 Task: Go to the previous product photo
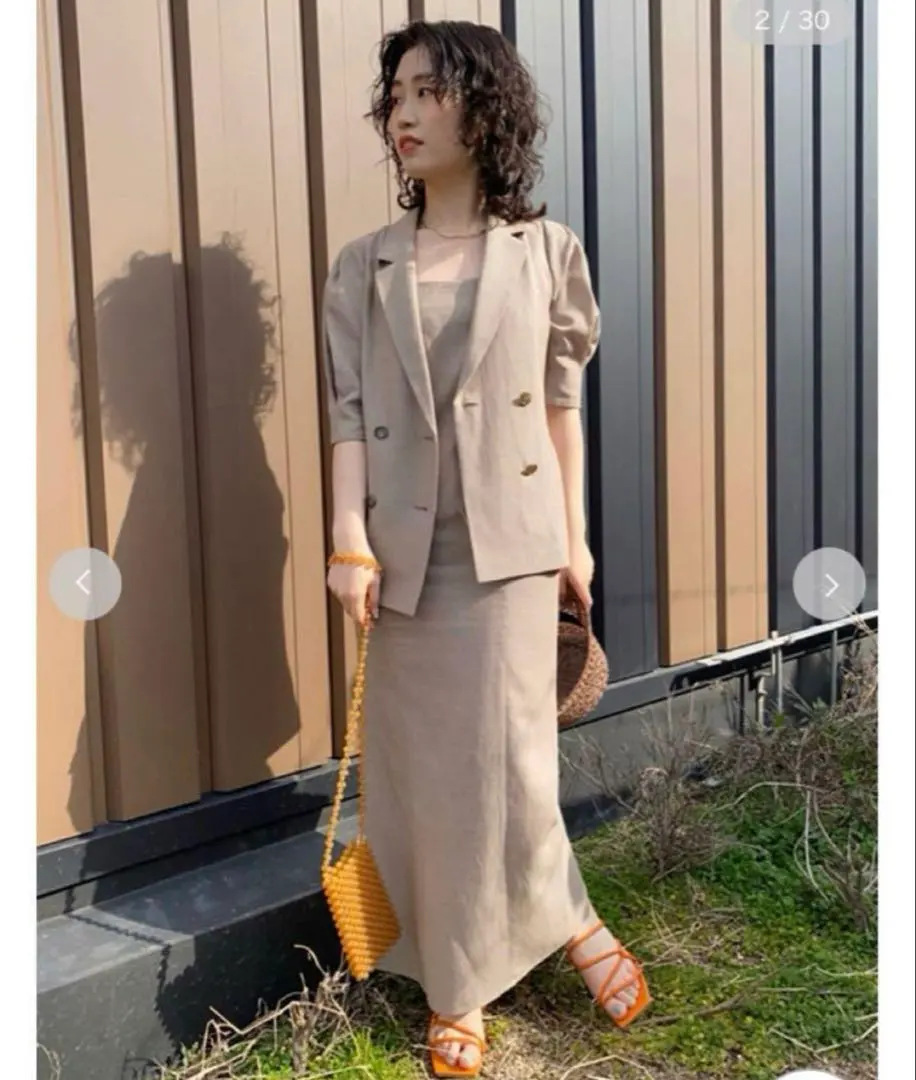pyautogui.click(x=85, y=584)
